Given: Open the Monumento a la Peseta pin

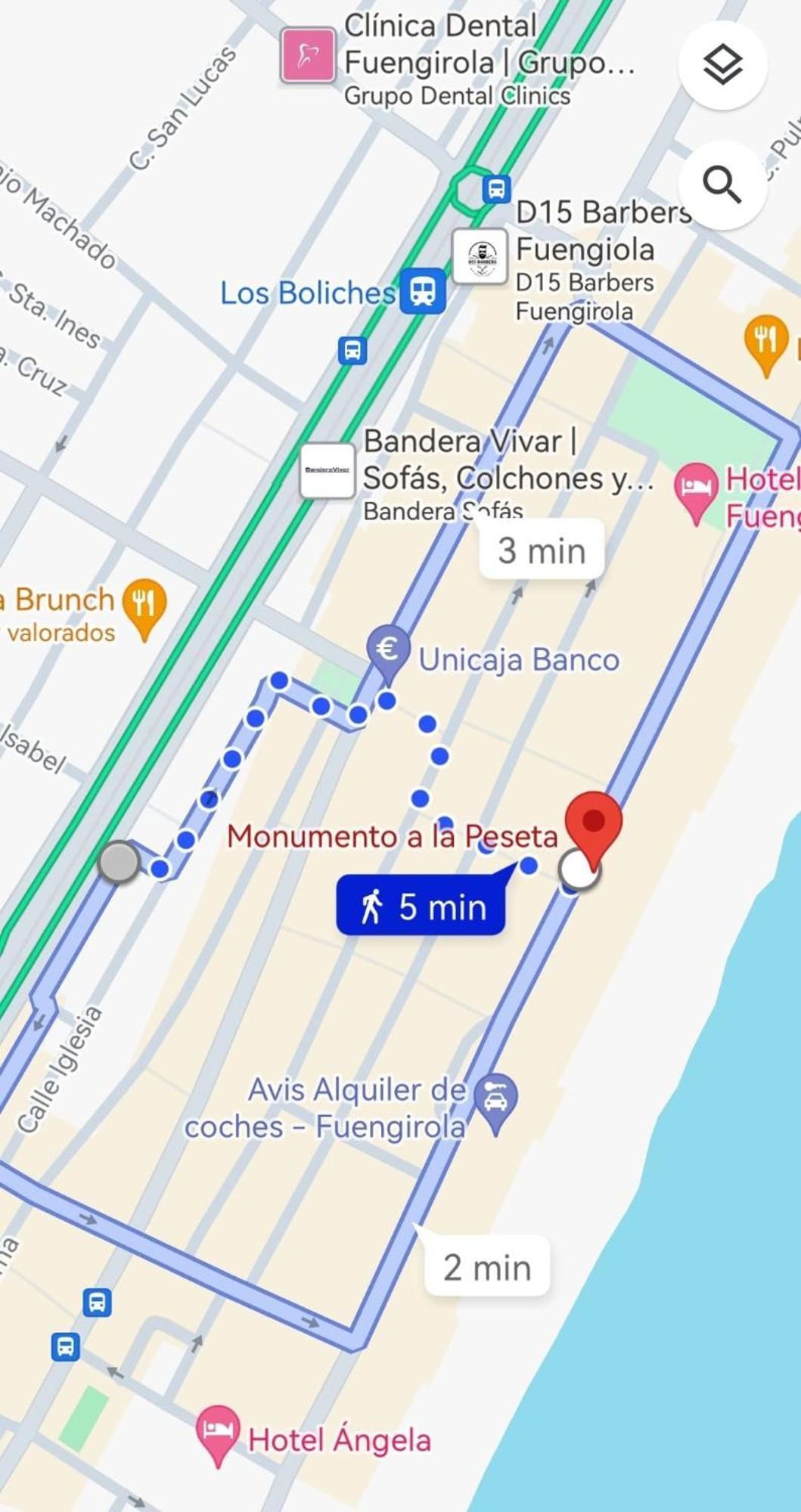Looking at the screenshot, I should [x=594, y=826].
